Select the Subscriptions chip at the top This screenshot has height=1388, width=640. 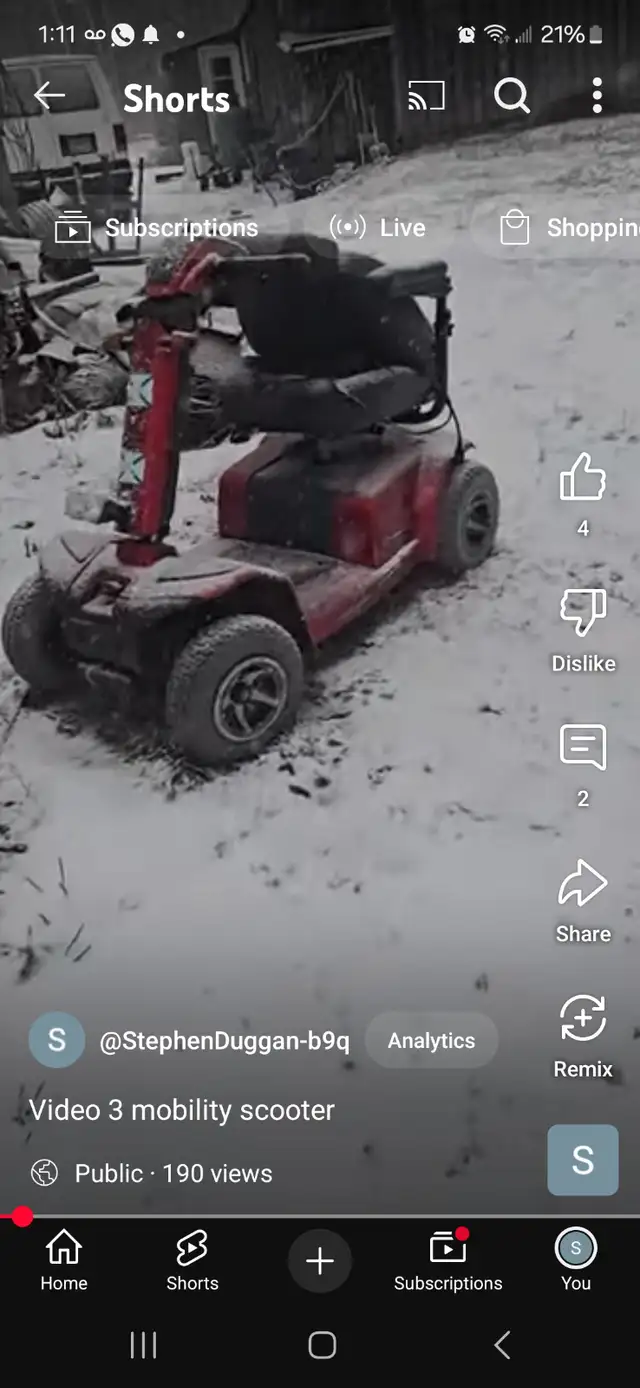[x=156, y=228]
